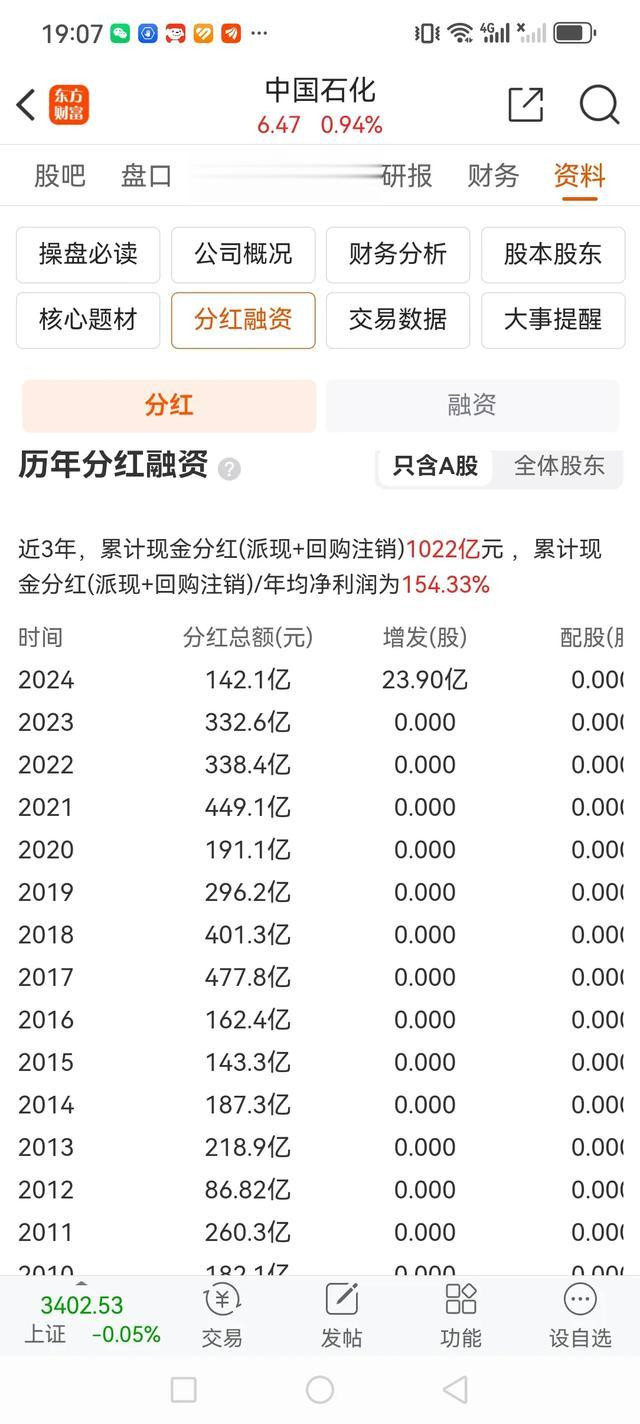Select the 操盘必读 chip
The height and width of the screenshot is (1424, 640).
[88, 254]
